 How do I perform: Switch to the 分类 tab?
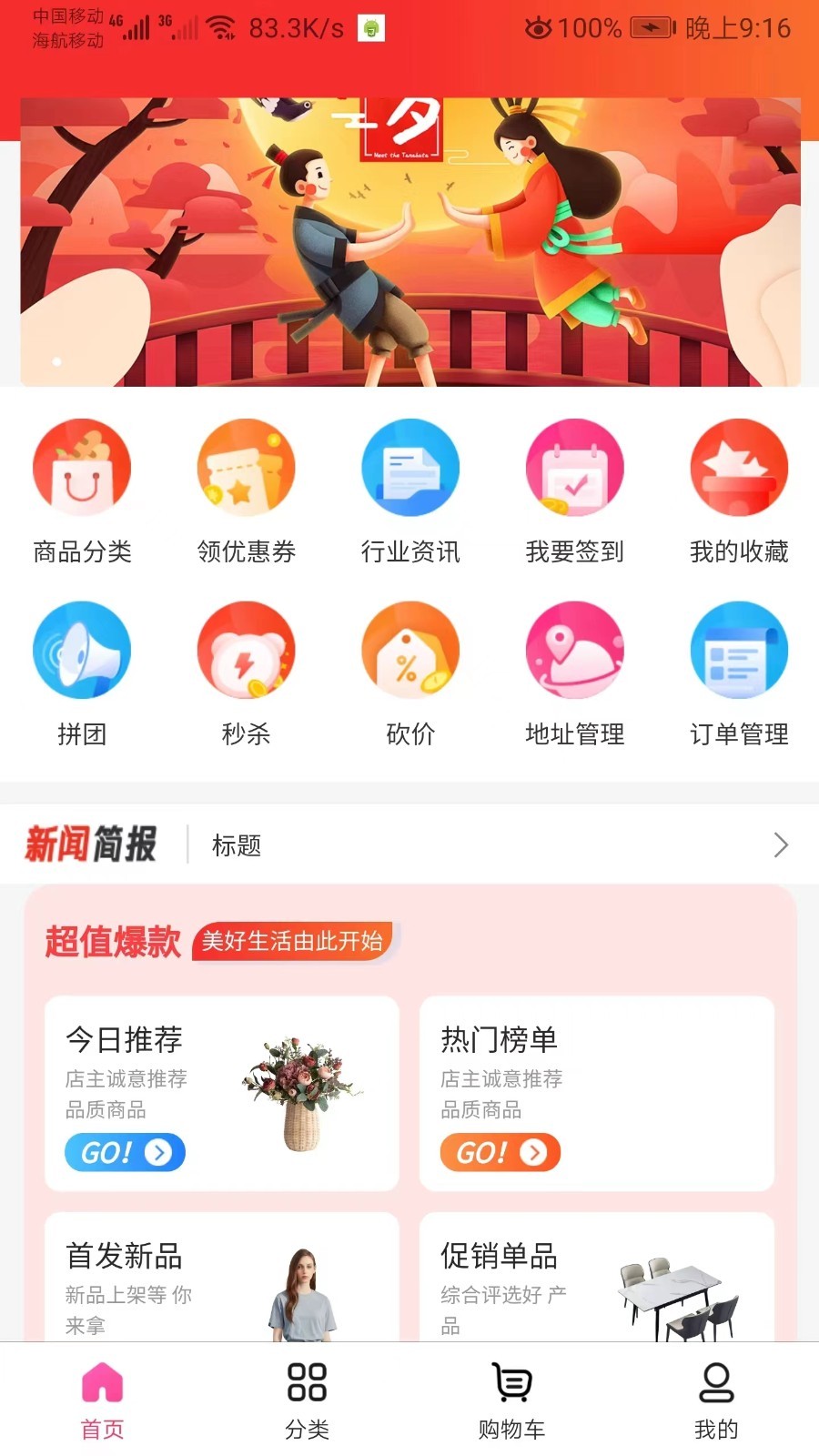click(307, 1400)
